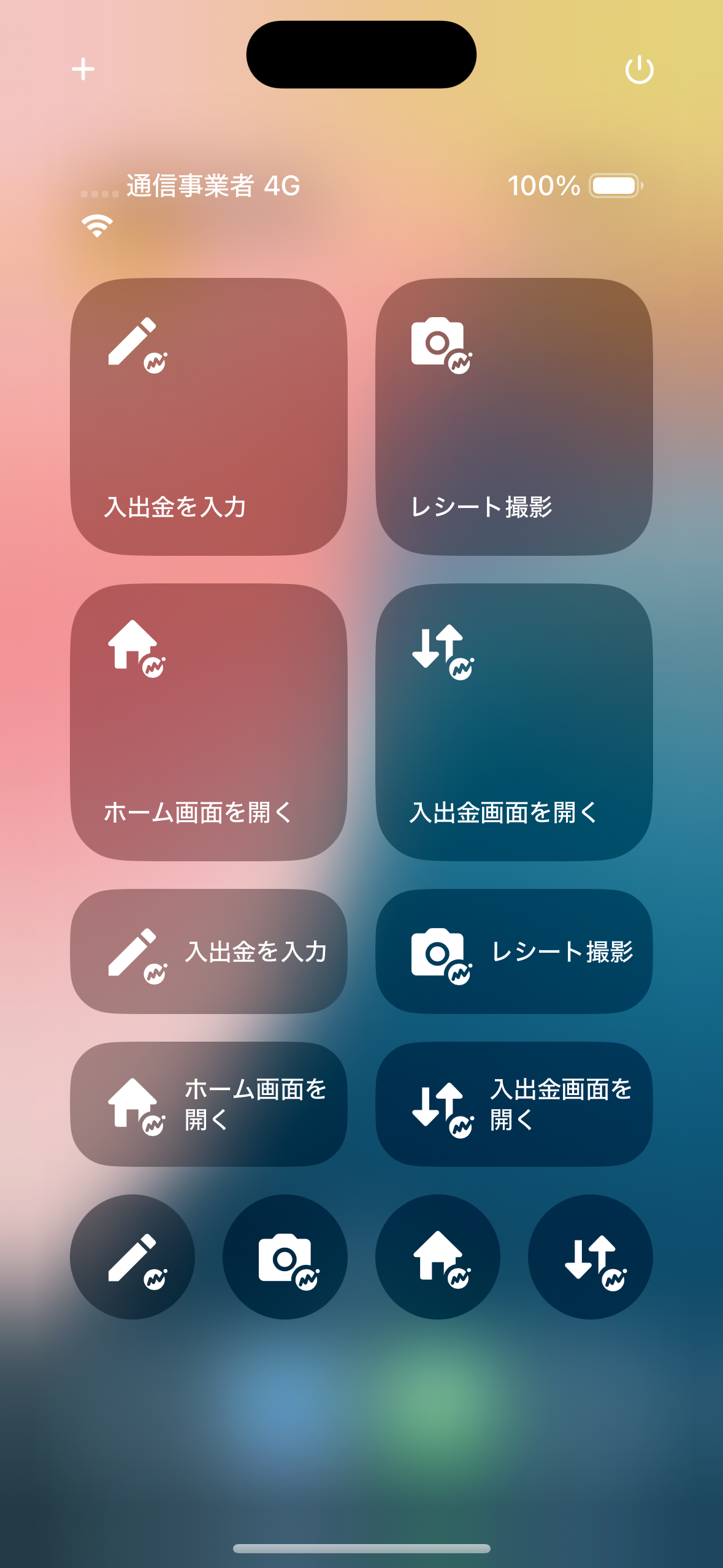The image size is (723, 1568).
Task: Open the large レシート撮影 tile
Action: pos(514,417)
